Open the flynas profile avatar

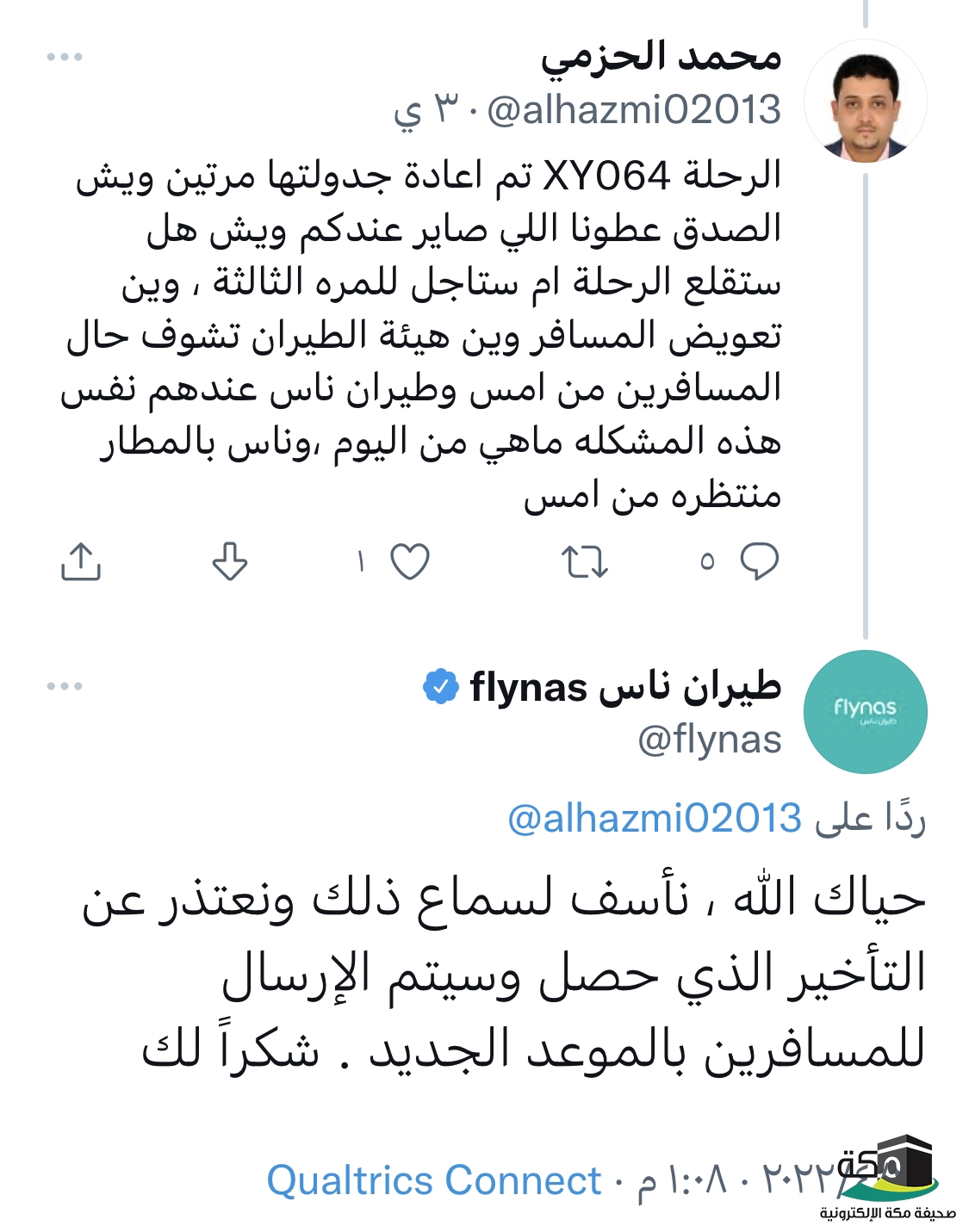coord(865,712)
